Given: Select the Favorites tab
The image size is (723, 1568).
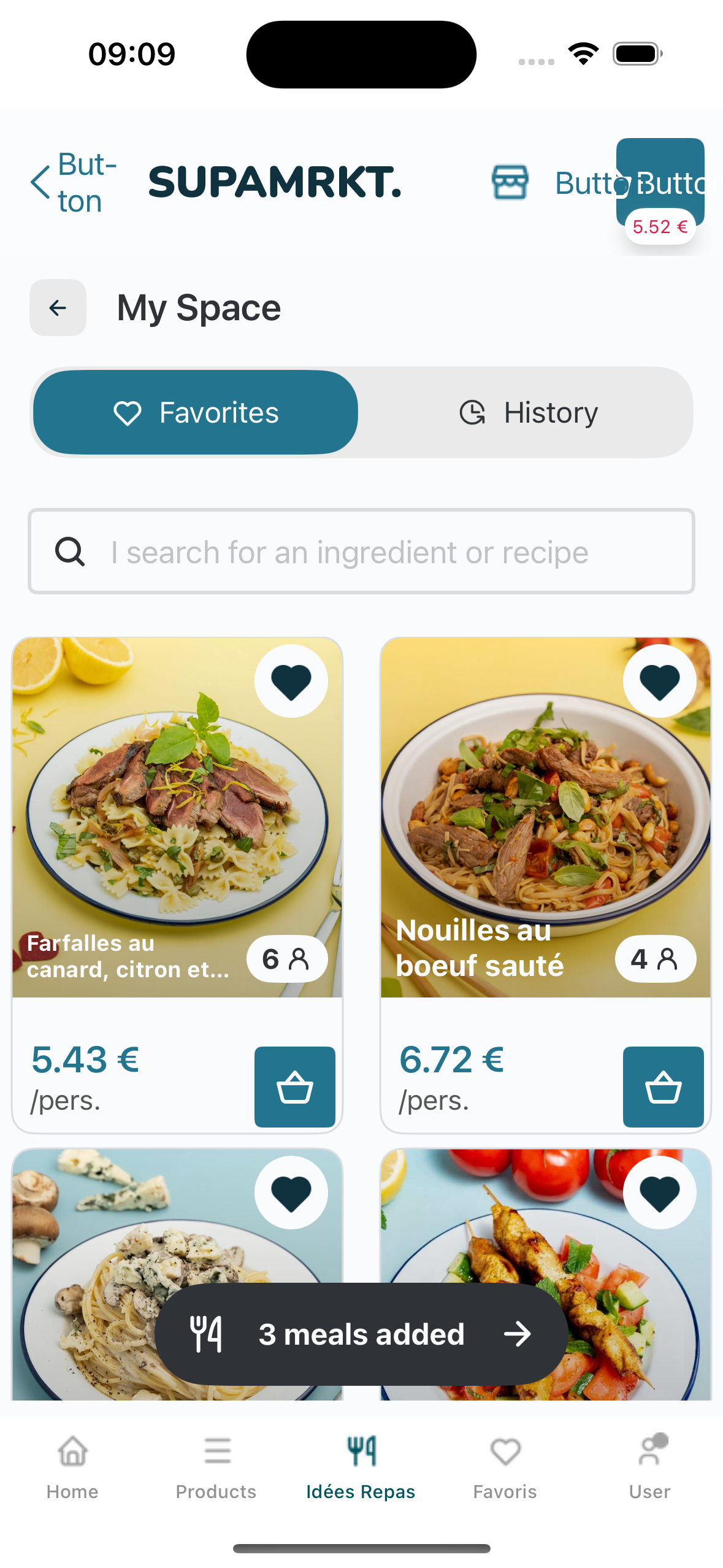Looking at the screenshot, I should pyautogui.click(x=196, y=412).
